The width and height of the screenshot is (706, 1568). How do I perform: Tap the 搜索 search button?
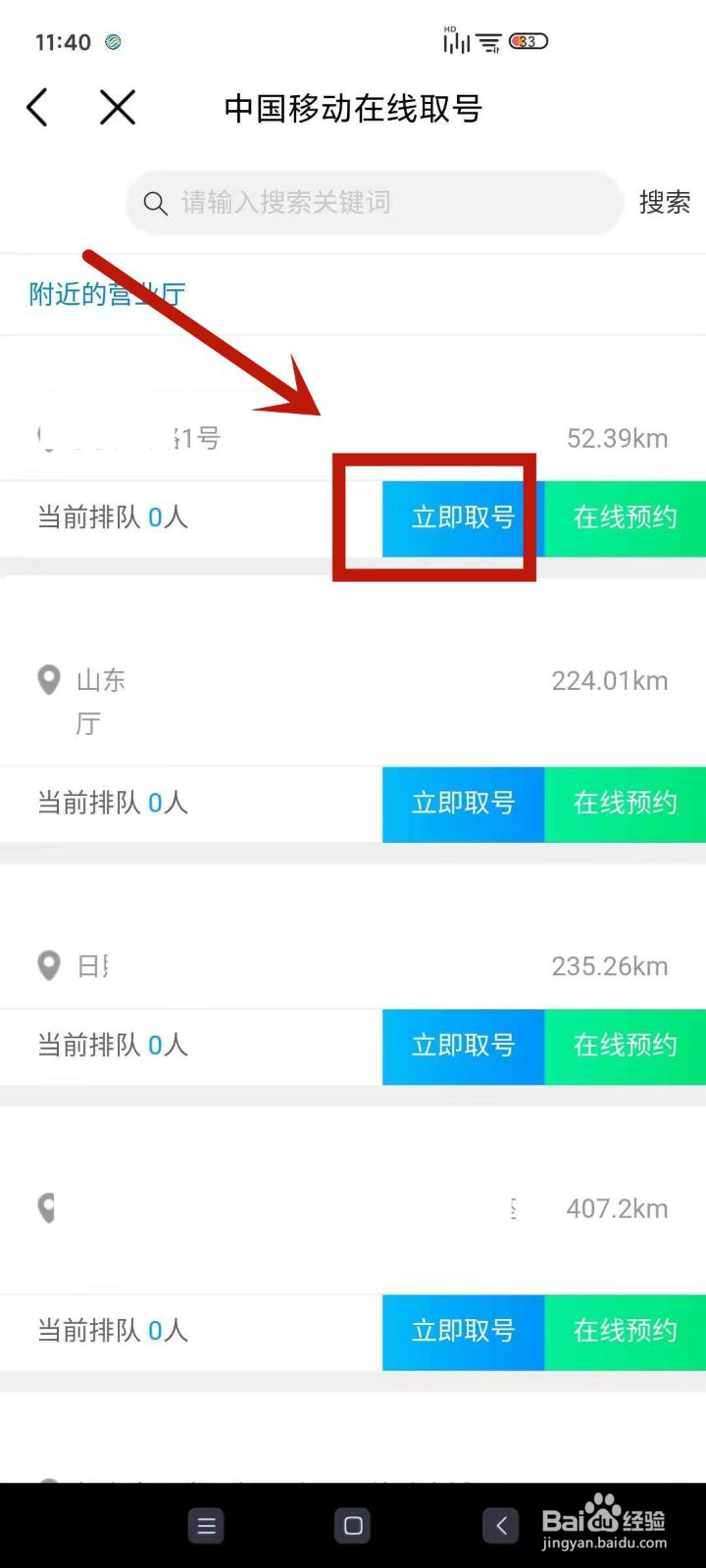pos(665,202)
